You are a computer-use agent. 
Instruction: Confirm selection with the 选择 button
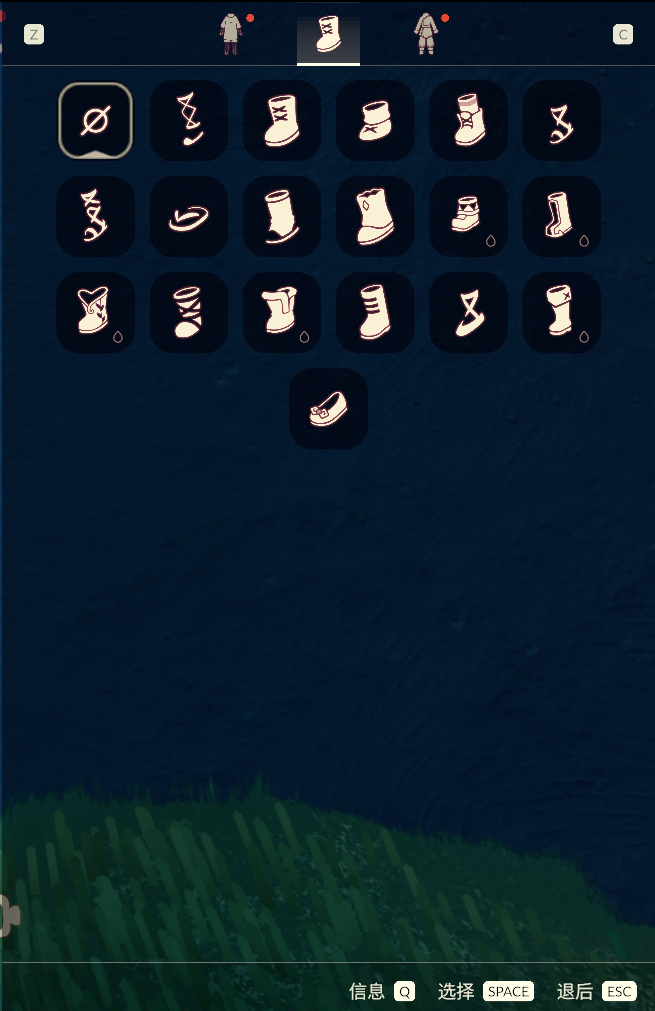(x=485, y=991)
